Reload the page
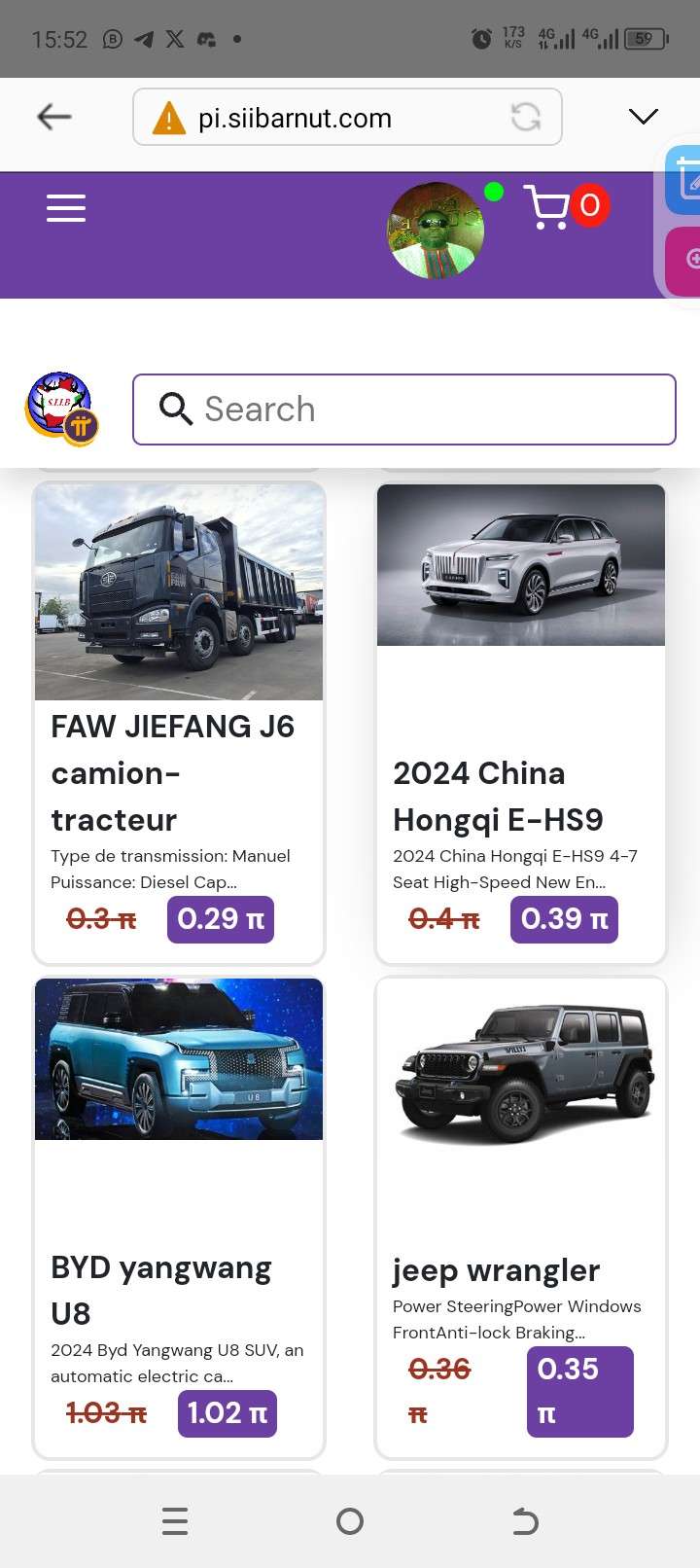 pos(526,118)
